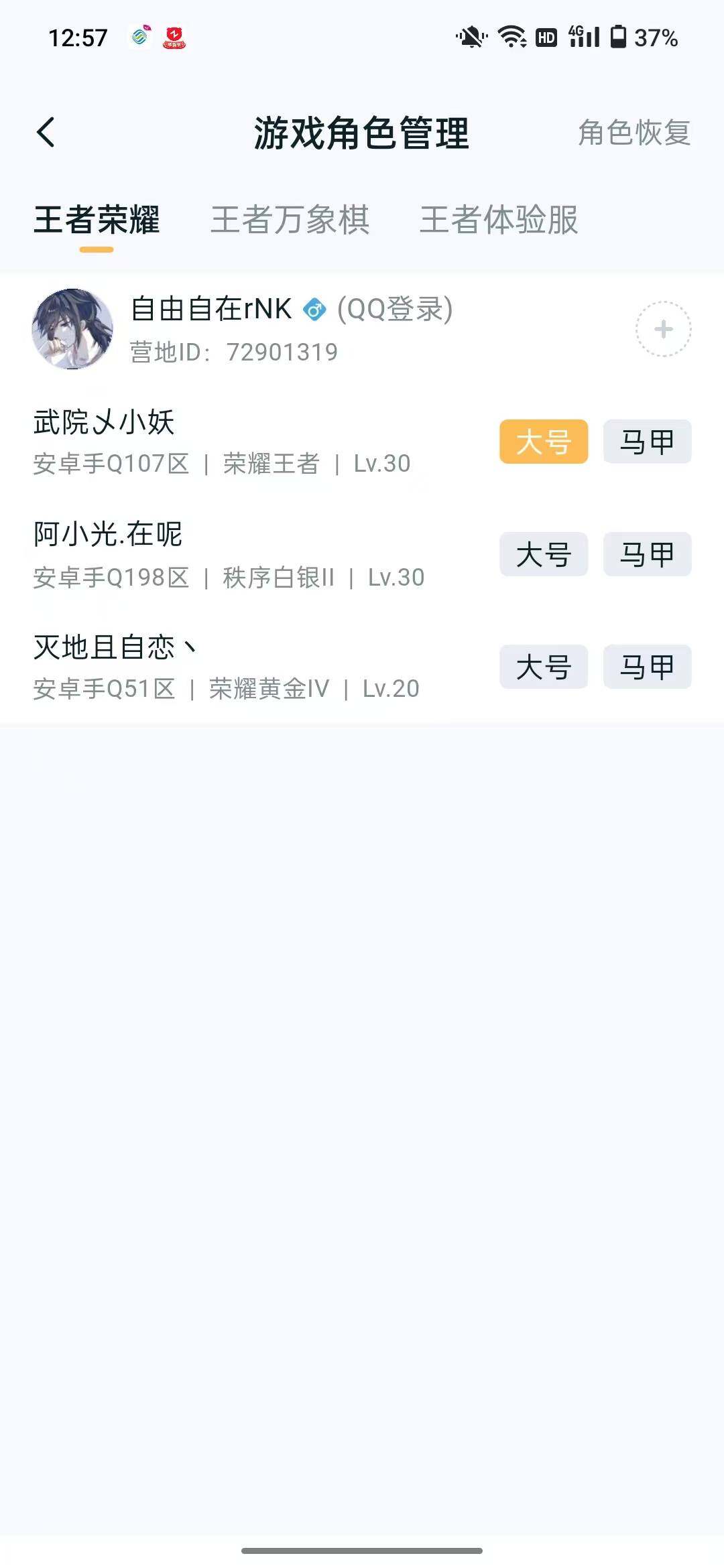The image size is (724, 1568).
Task: Click the highlighted 大号 button for 武院乄小妖
Action: tap(543, 442)
